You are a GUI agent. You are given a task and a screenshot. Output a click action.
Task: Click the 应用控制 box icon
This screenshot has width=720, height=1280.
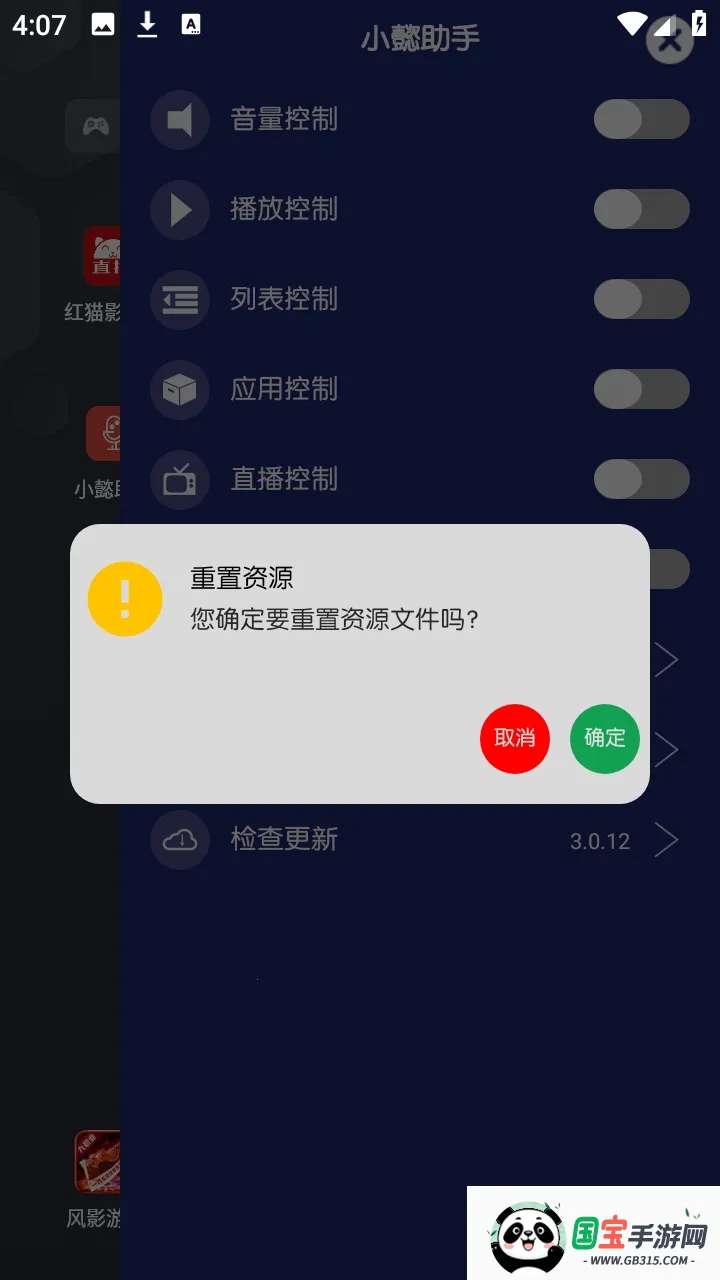[179, 389]
